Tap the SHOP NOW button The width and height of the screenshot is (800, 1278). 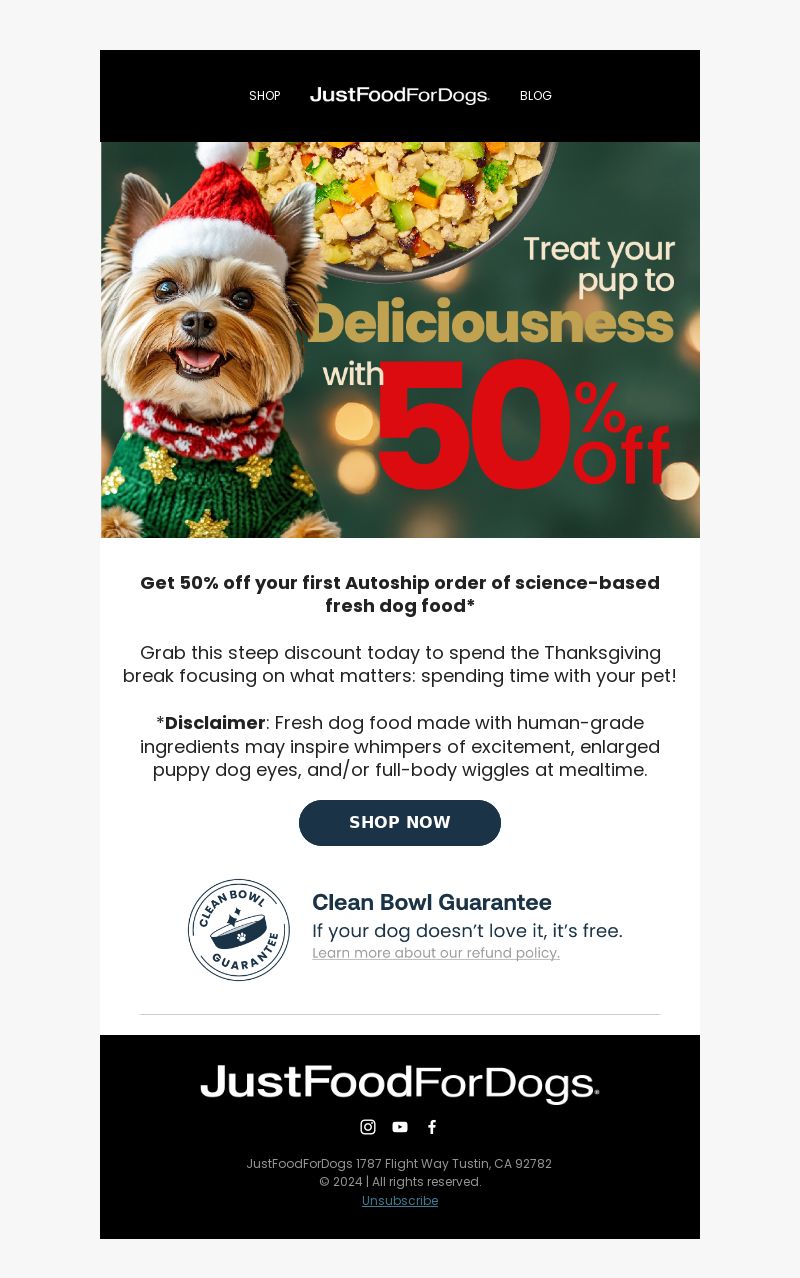click(x=400, y=822)
